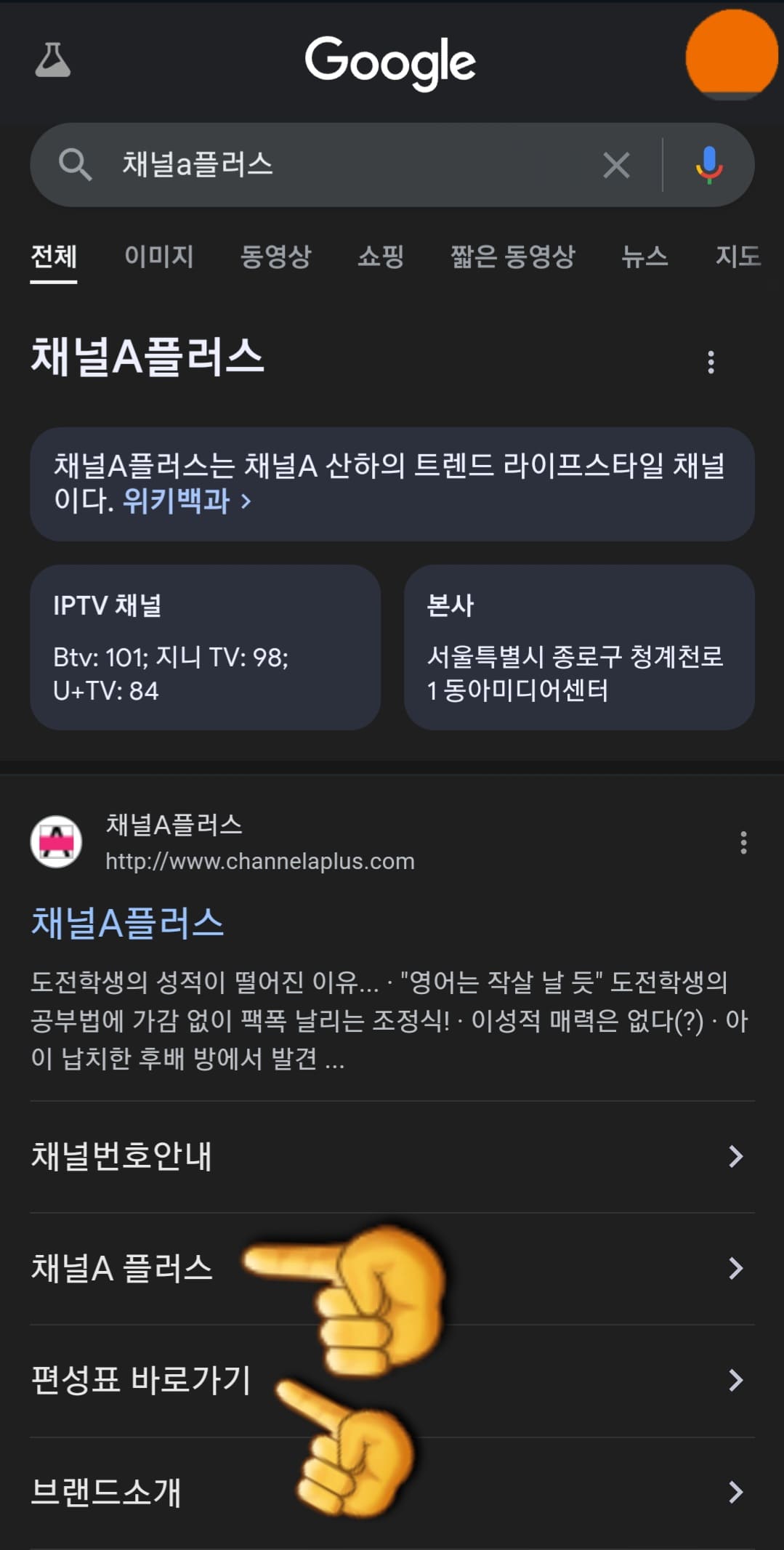Screen dimensions: 784x1550
Task: Open the knowledge panel three-dot menu
Action: click(711, 363)
